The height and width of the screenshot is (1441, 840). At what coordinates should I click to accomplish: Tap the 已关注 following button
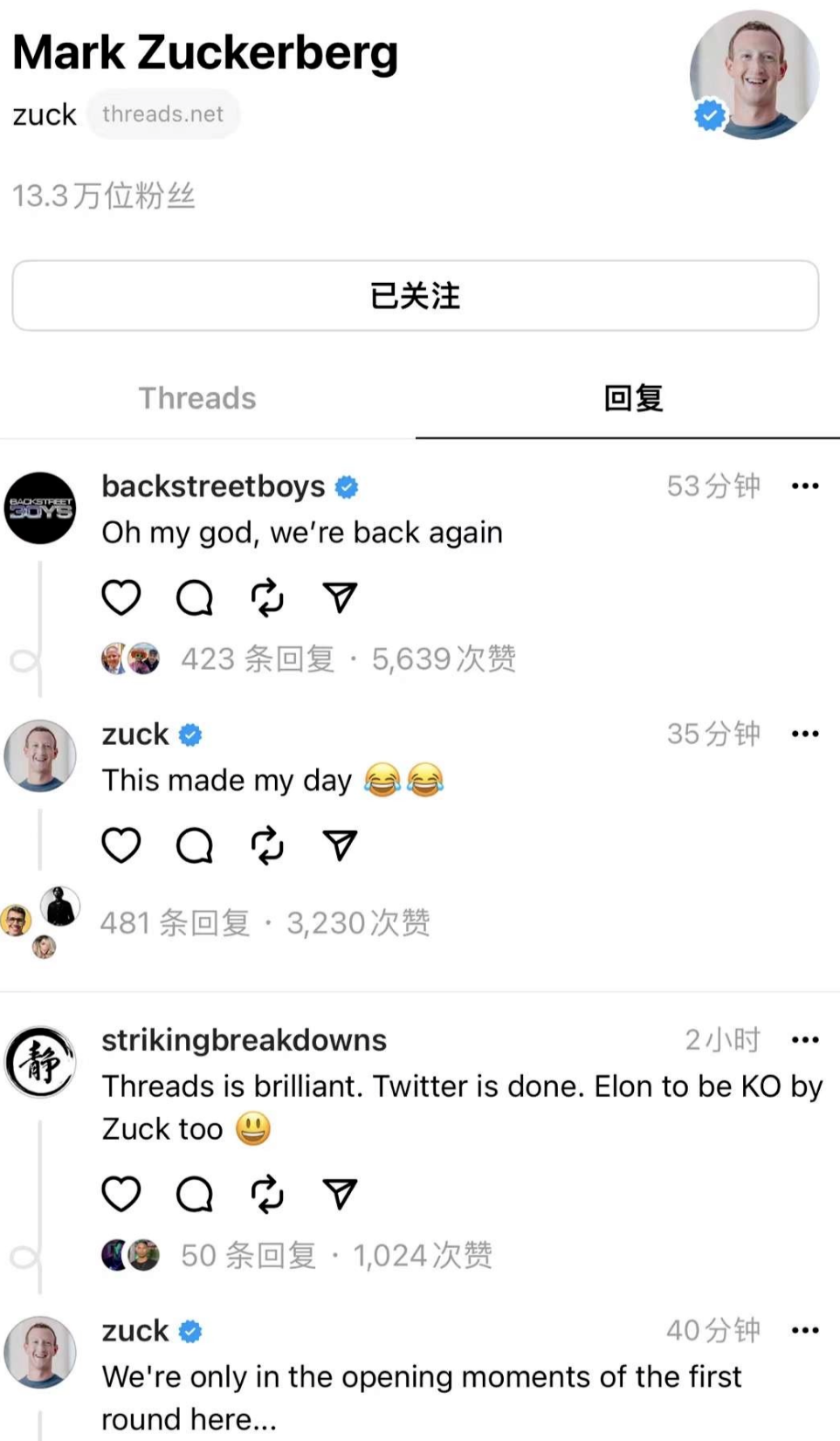coord(416,295)
